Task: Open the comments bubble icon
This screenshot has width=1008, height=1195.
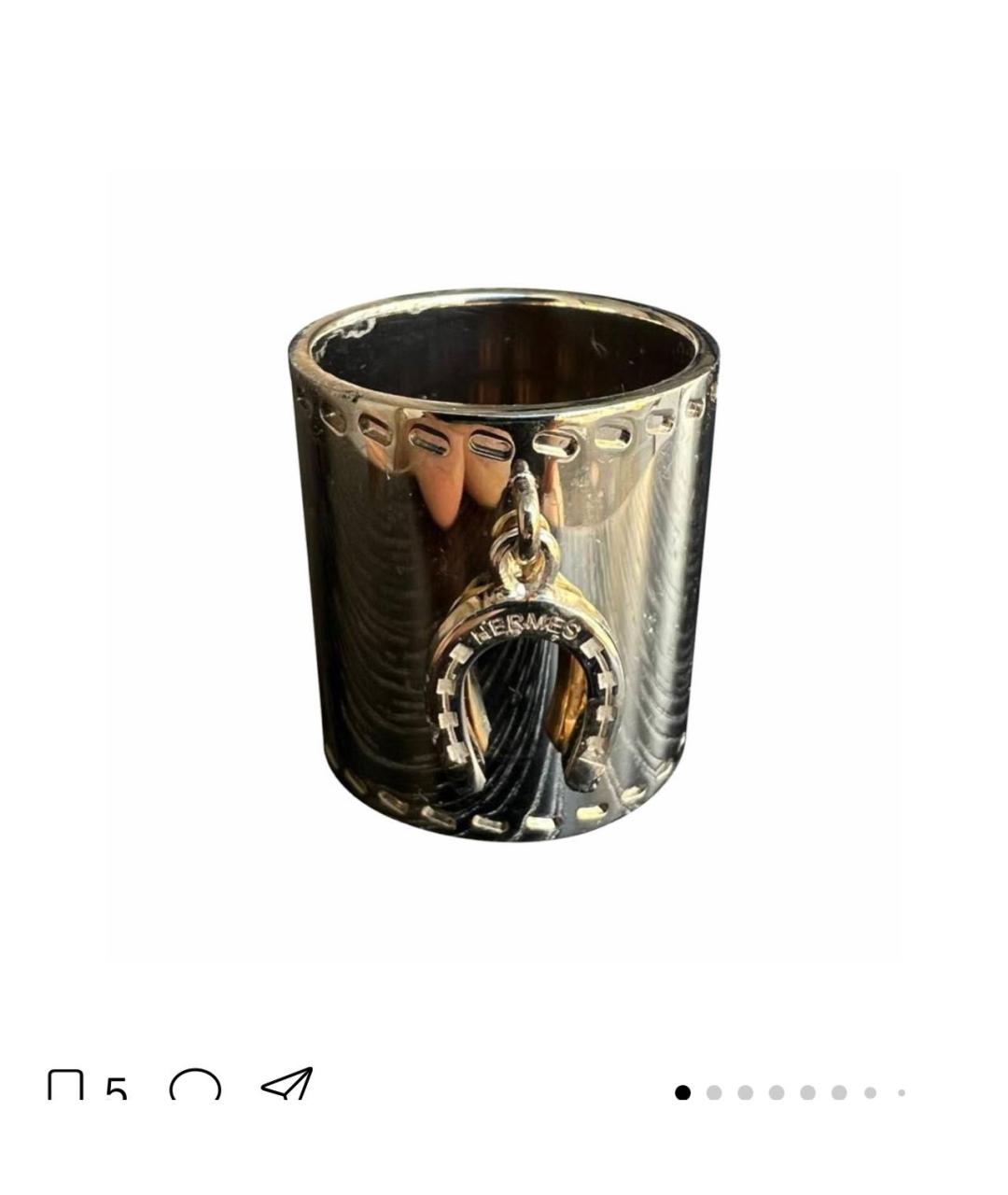Action: pyautogui.click(x=195, y=1087)
